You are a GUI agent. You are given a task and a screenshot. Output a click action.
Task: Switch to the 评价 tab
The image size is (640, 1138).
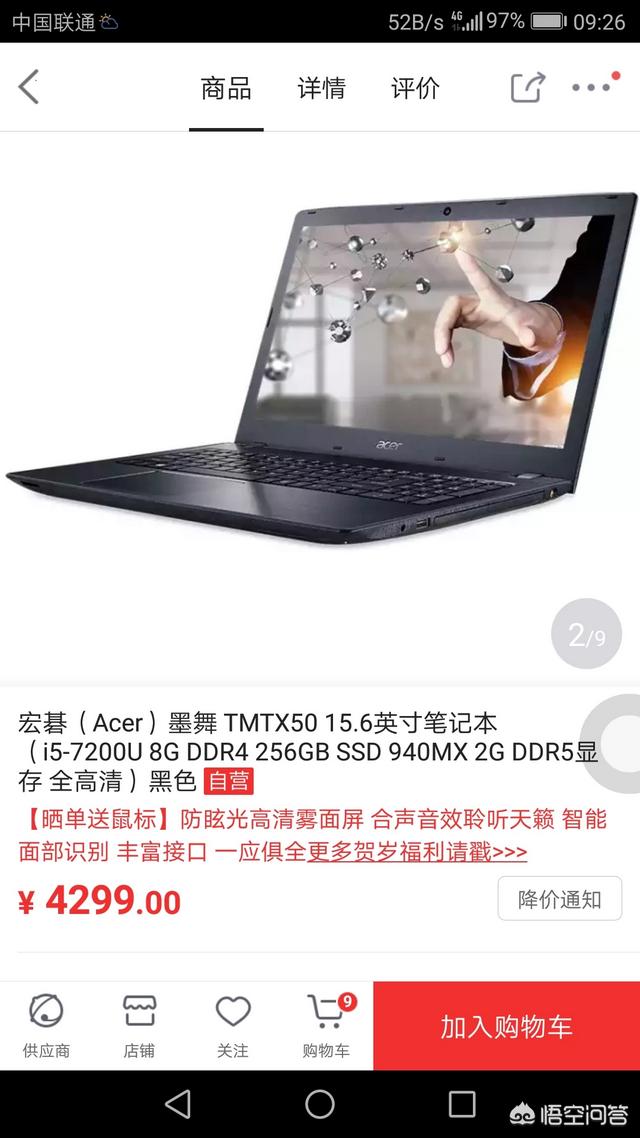(415, 88)
